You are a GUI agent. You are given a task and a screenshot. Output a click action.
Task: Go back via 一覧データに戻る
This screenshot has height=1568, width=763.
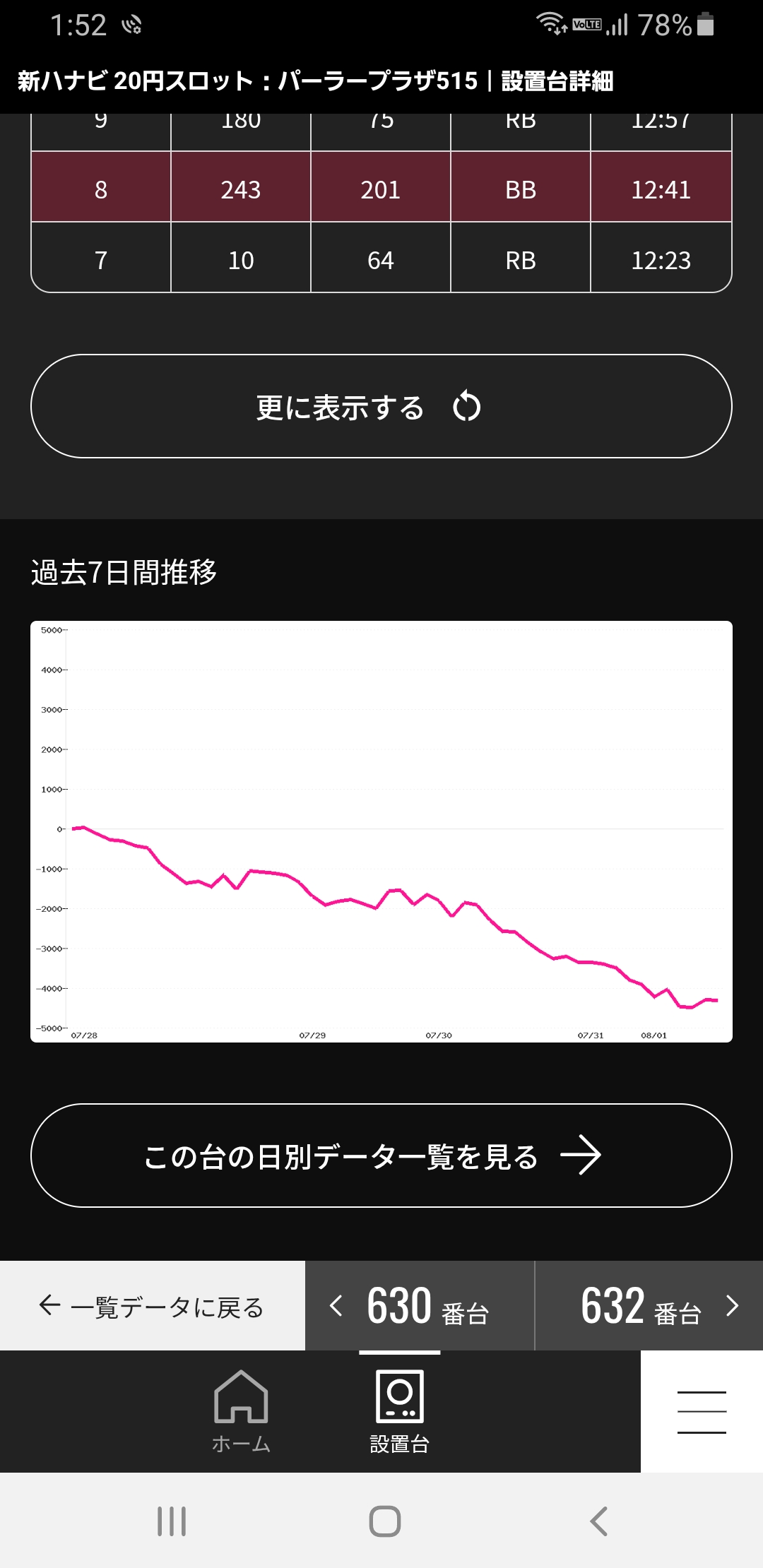(x=153, y=1306)
